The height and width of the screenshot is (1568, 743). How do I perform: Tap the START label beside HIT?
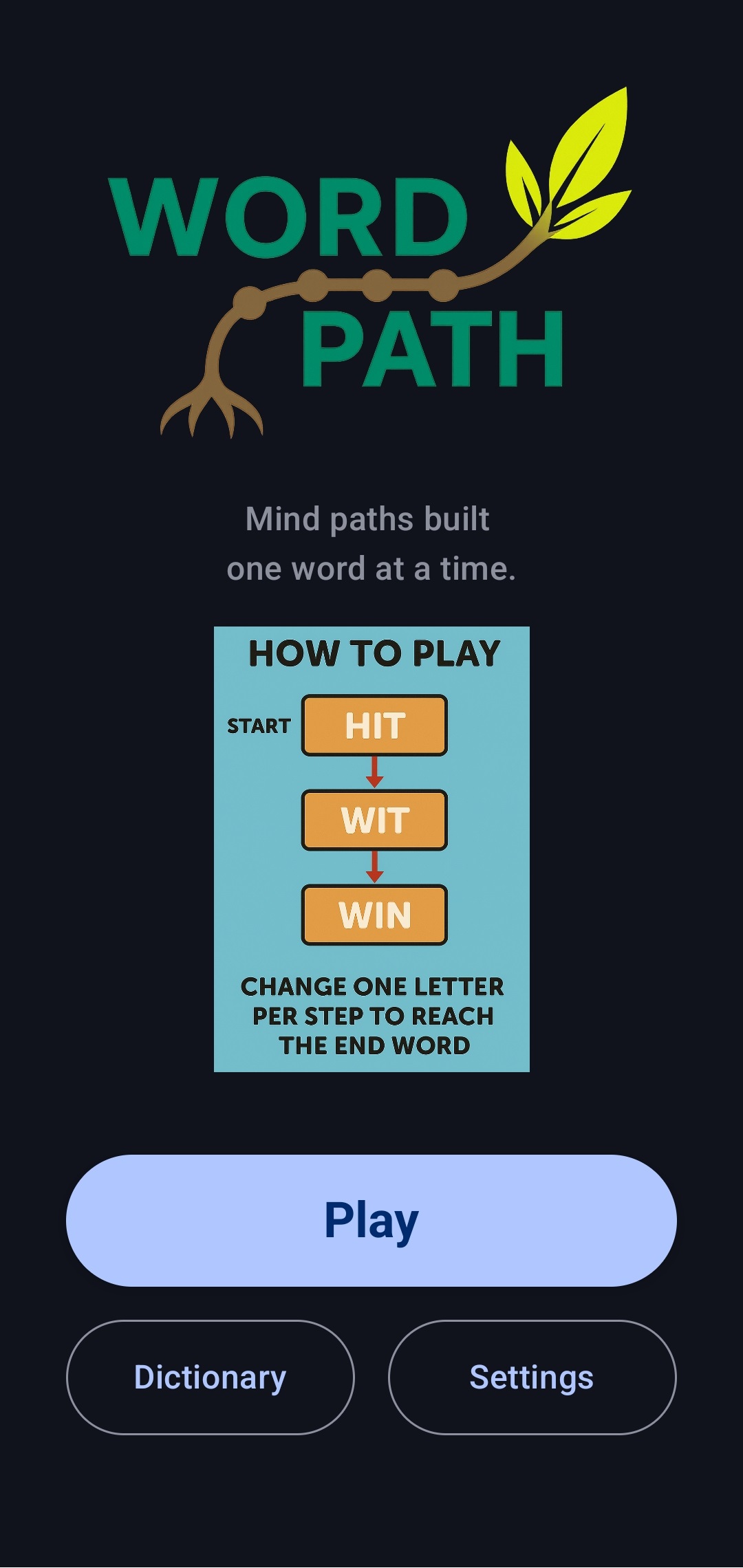point(259,726)
